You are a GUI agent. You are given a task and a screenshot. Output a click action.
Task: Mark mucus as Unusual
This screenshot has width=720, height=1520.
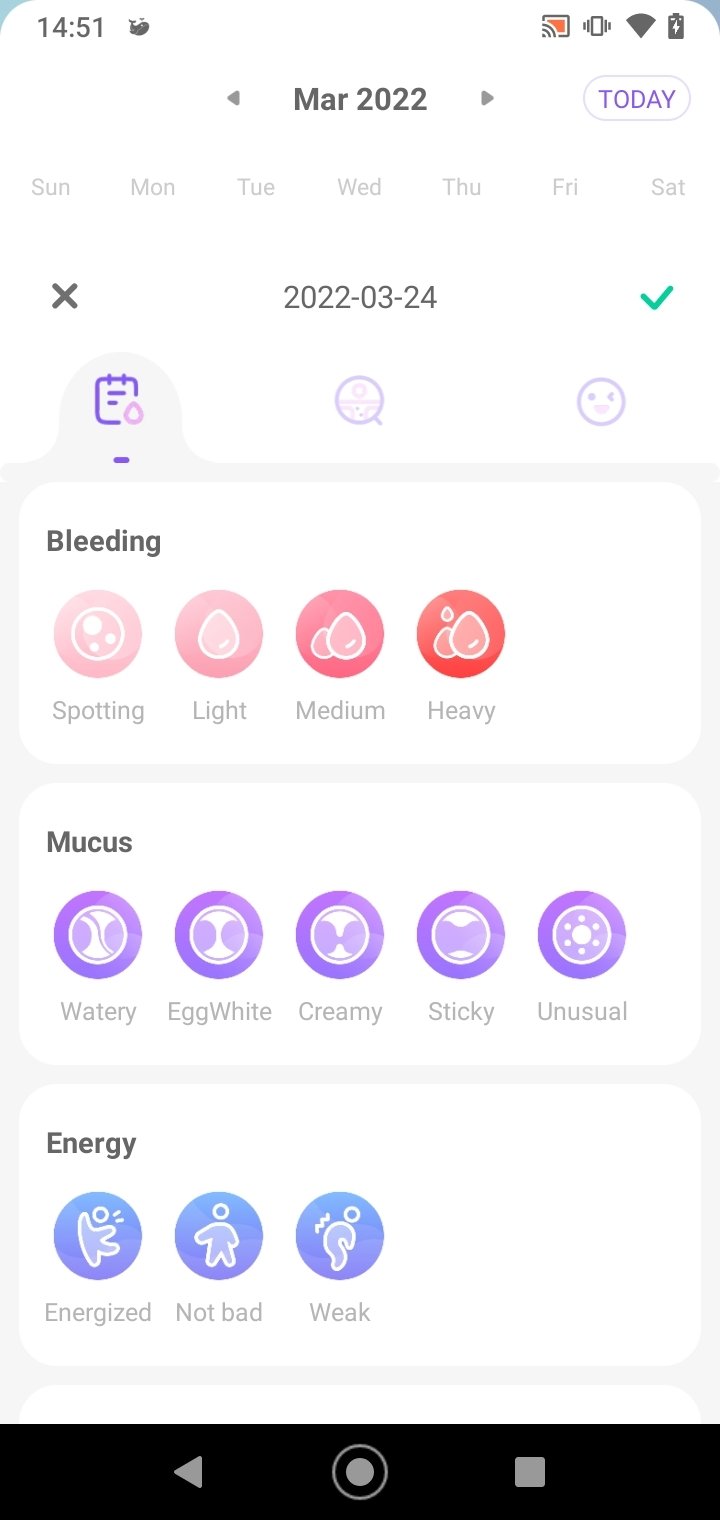[x=582, y=936]
